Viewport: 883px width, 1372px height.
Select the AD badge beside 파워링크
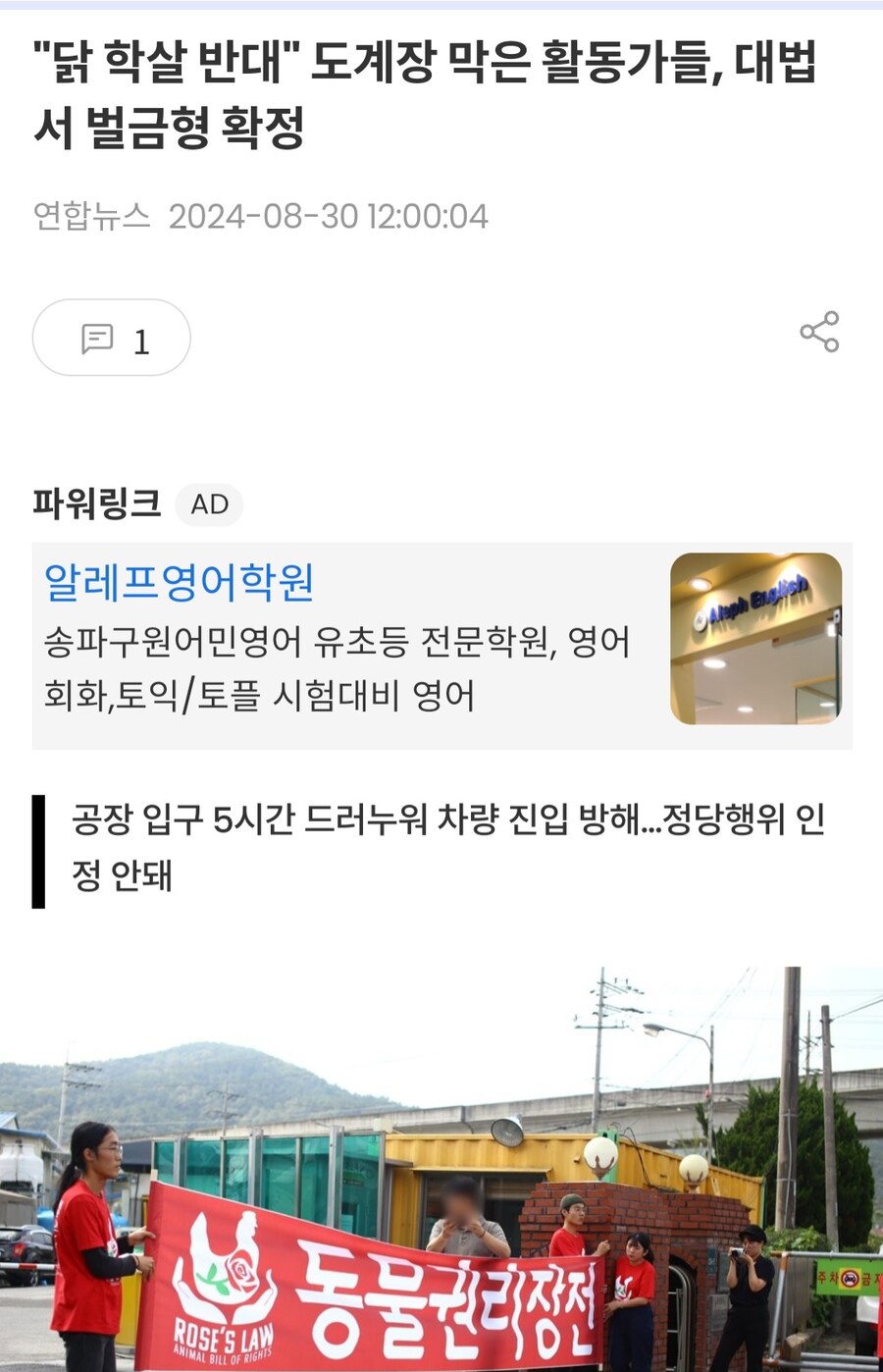(208, 505)
